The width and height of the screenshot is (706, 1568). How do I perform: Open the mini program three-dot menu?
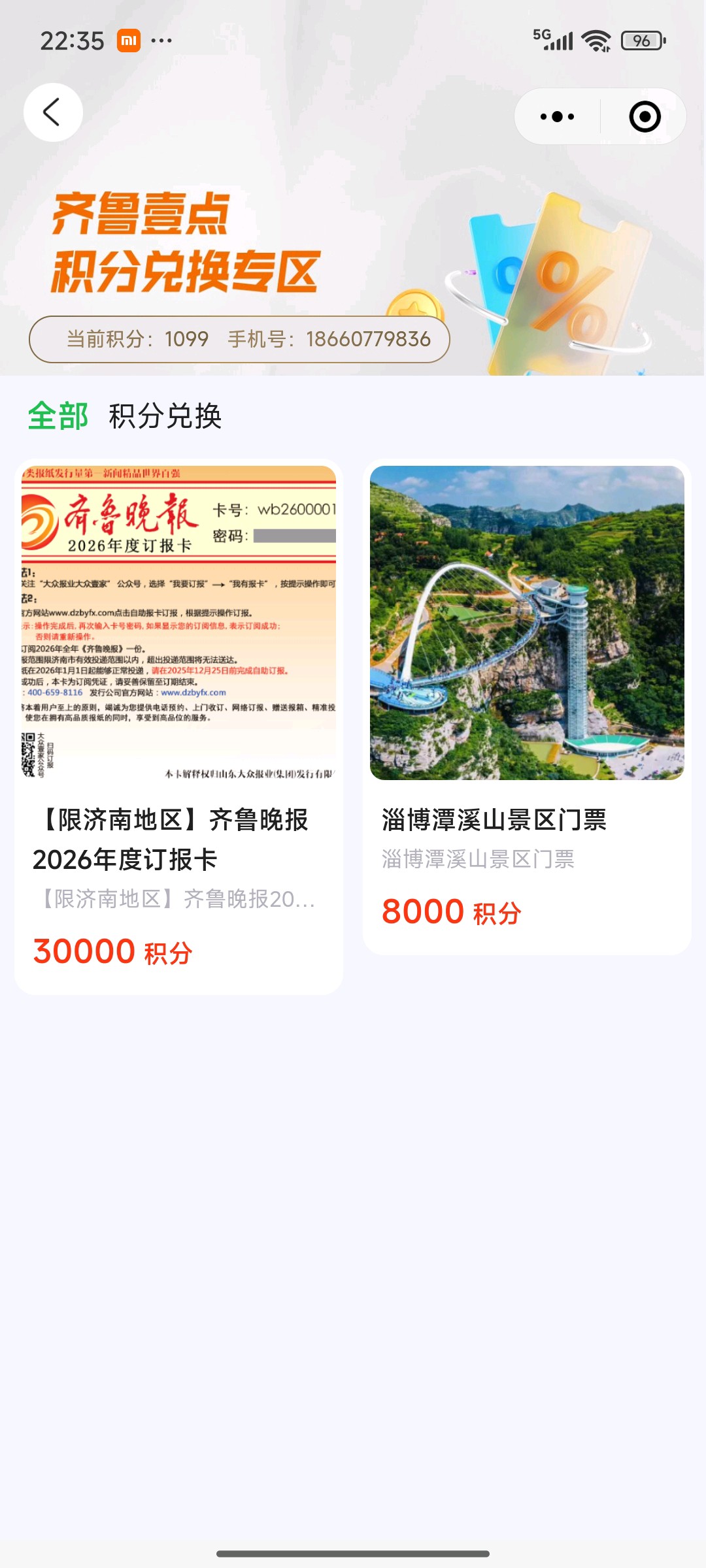(557, 117)
